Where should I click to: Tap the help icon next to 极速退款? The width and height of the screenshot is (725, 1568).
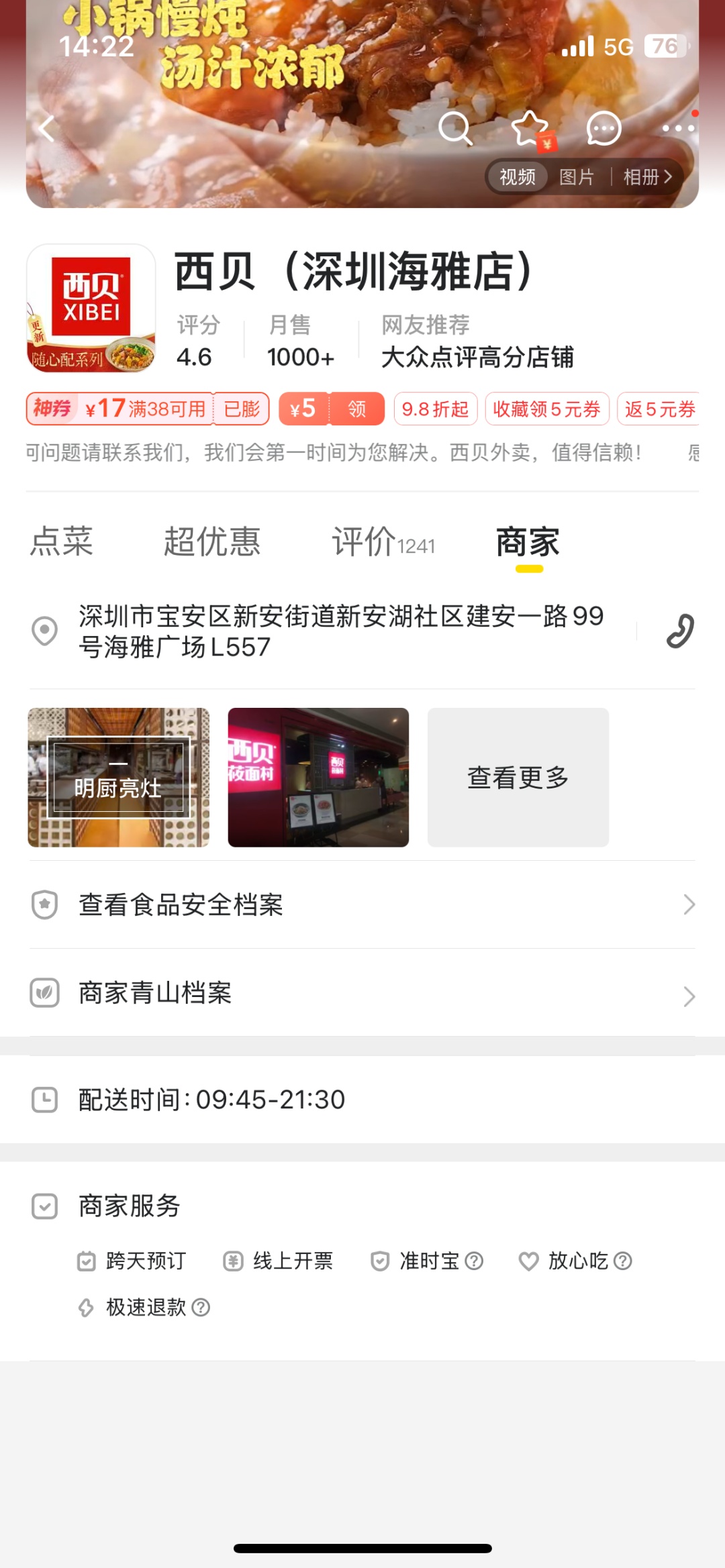pyautogui.click(x=200, y=1307)
